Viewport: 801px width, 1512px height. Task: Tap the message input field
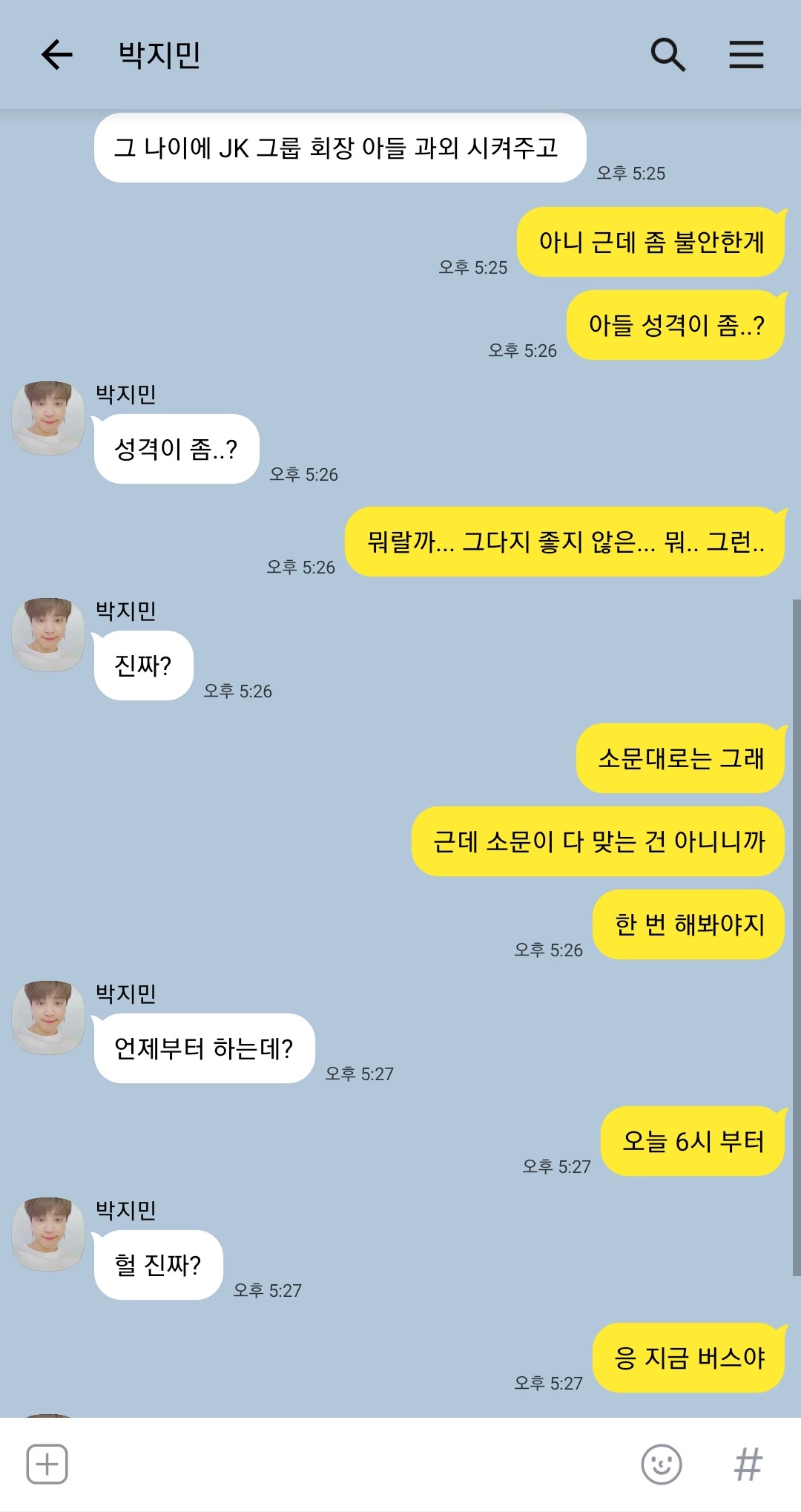coord(349,1464)
